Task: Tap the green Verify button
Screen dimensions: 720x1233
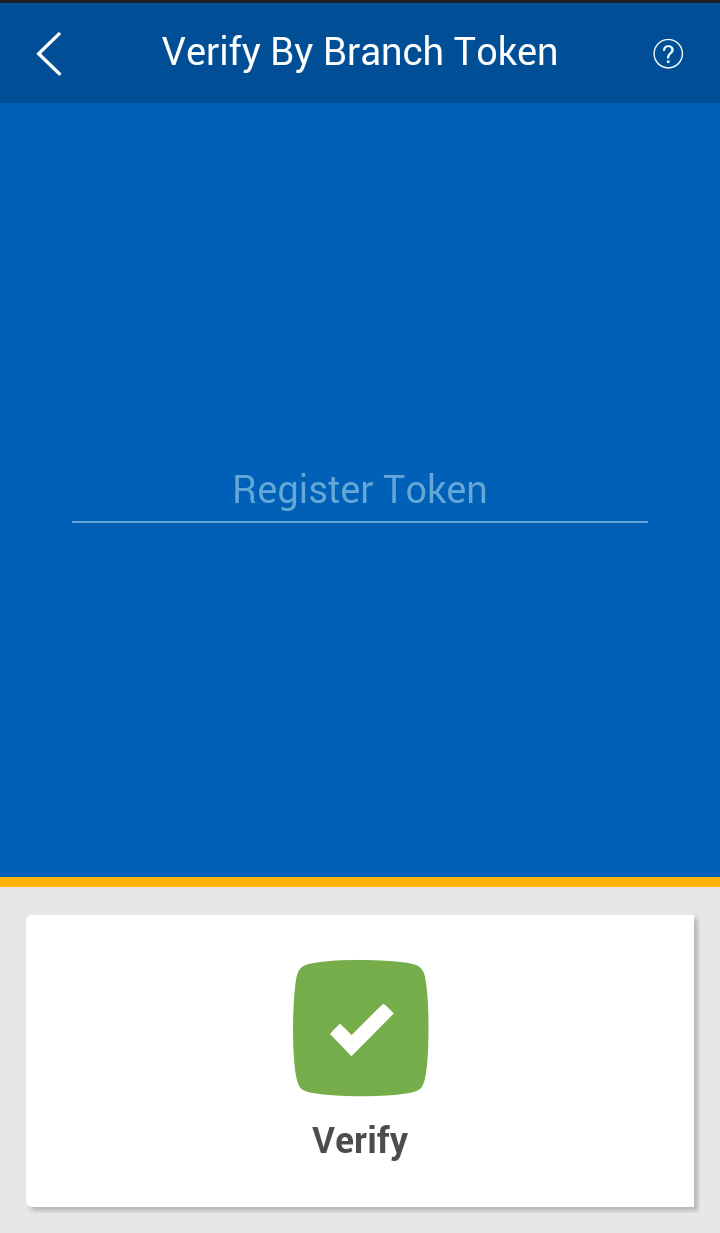Action: (x=360, y=1027)
